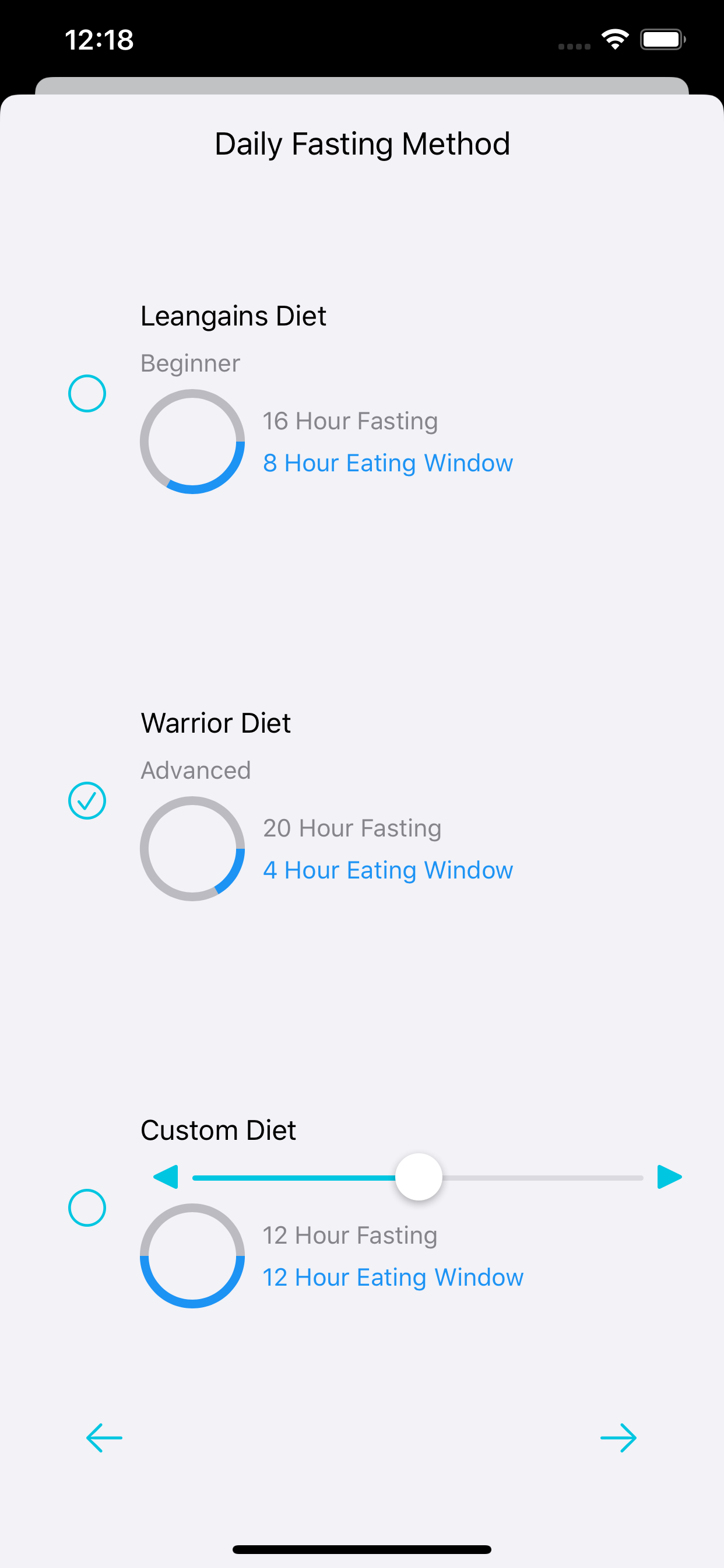
Task: Choose the Custom Diet radio button
Action: pyautogui.click(x=87, y=1207)
